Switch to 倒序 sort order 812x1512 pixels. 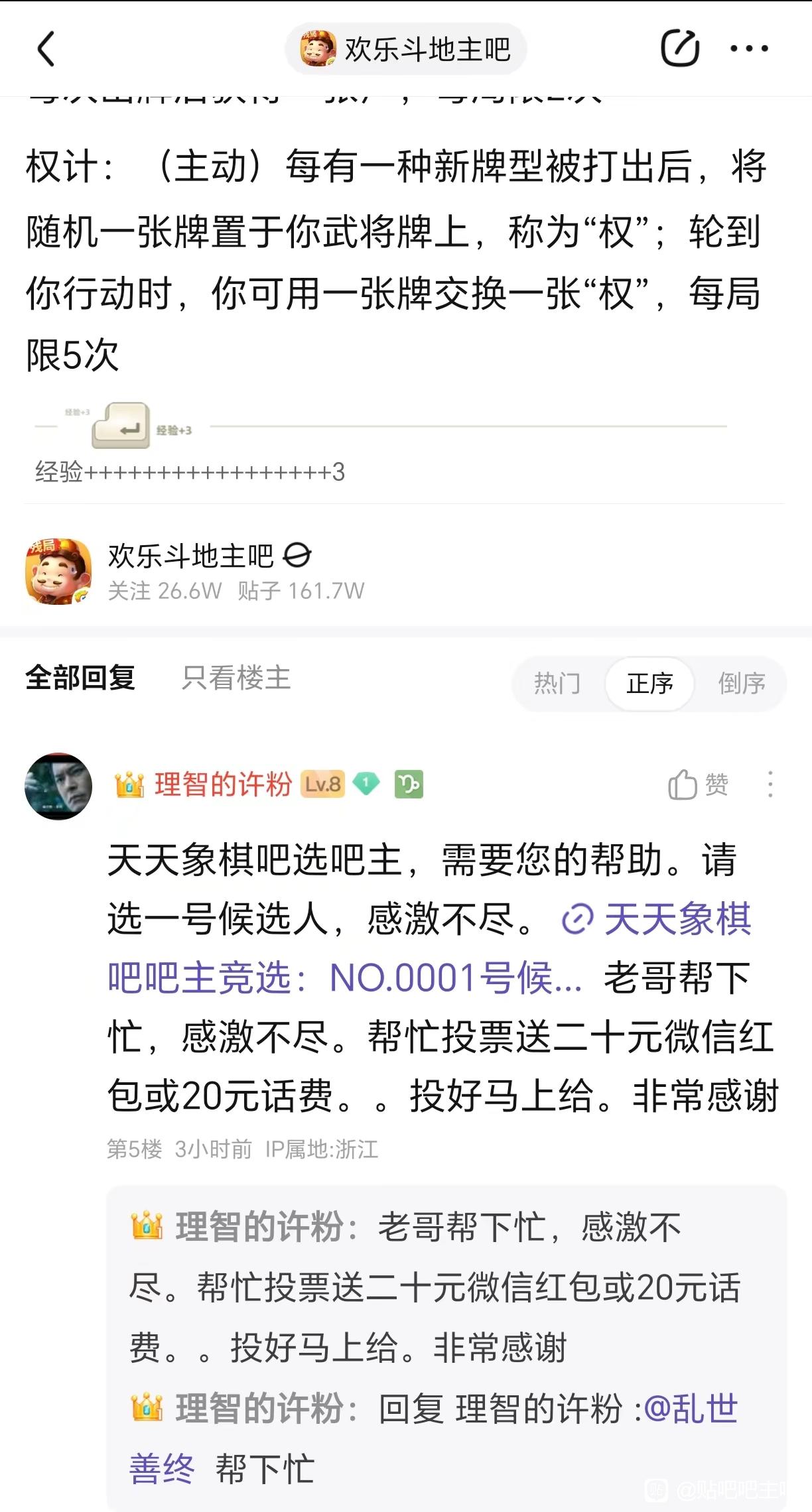tap(742, 683)
